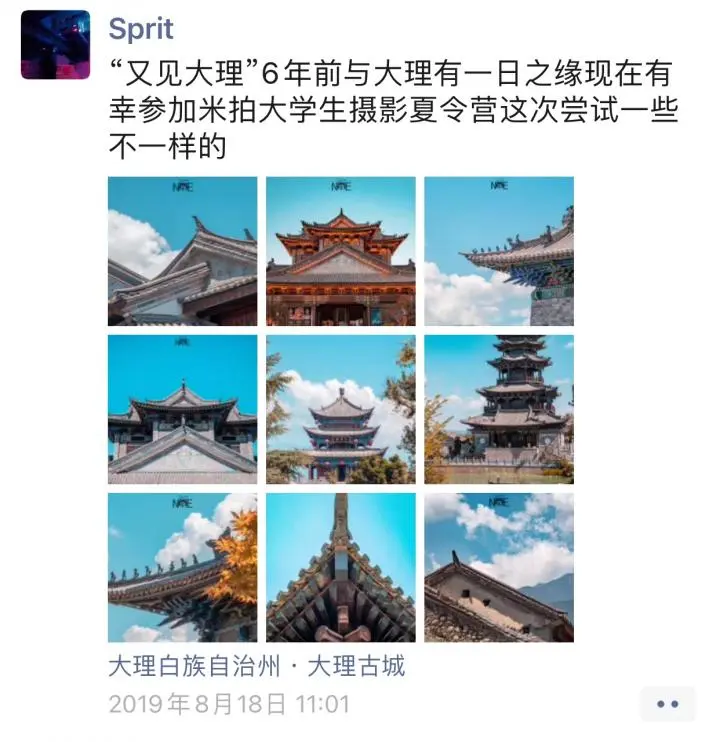
Task: Open the red-orange temple gate photo
Action: coord(340,251)
